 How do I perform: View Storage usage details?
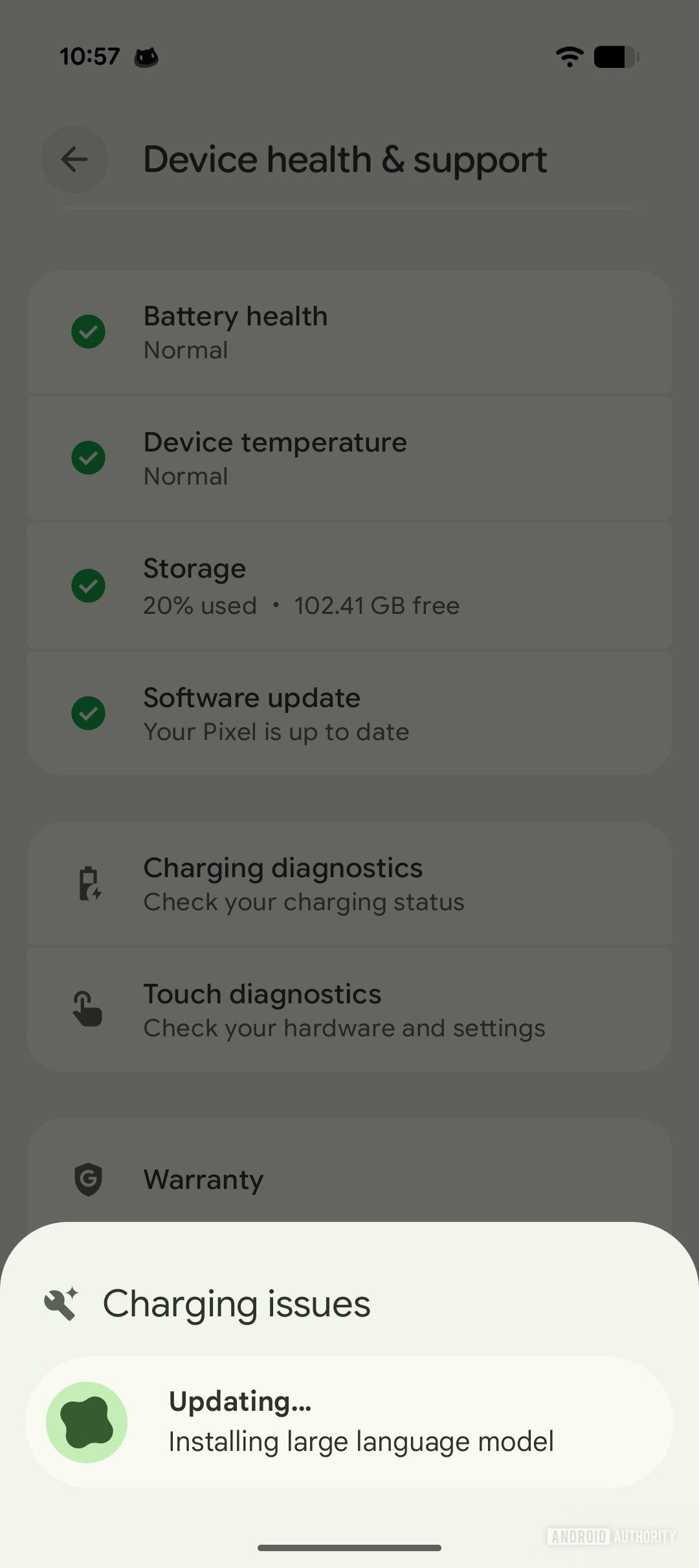click(349, 585)
